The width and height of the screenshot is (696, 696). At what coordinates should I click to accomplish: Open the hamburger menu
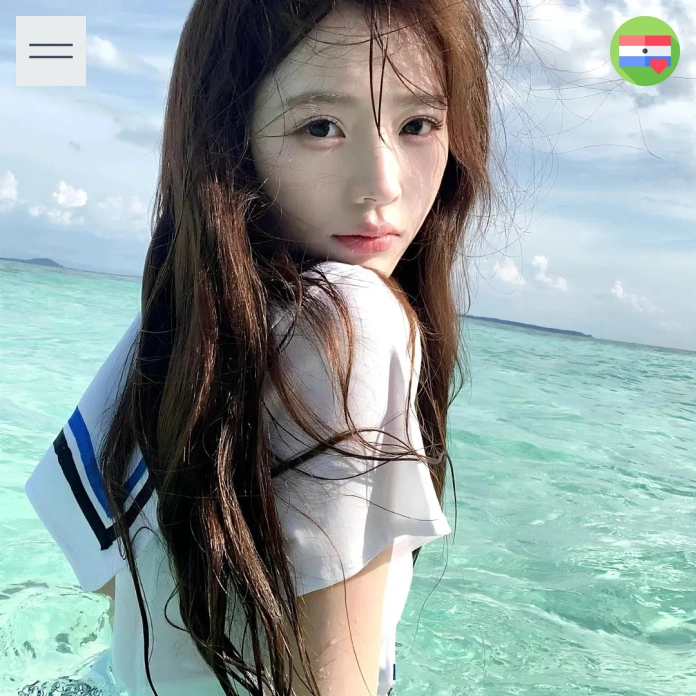pos(51,51)
